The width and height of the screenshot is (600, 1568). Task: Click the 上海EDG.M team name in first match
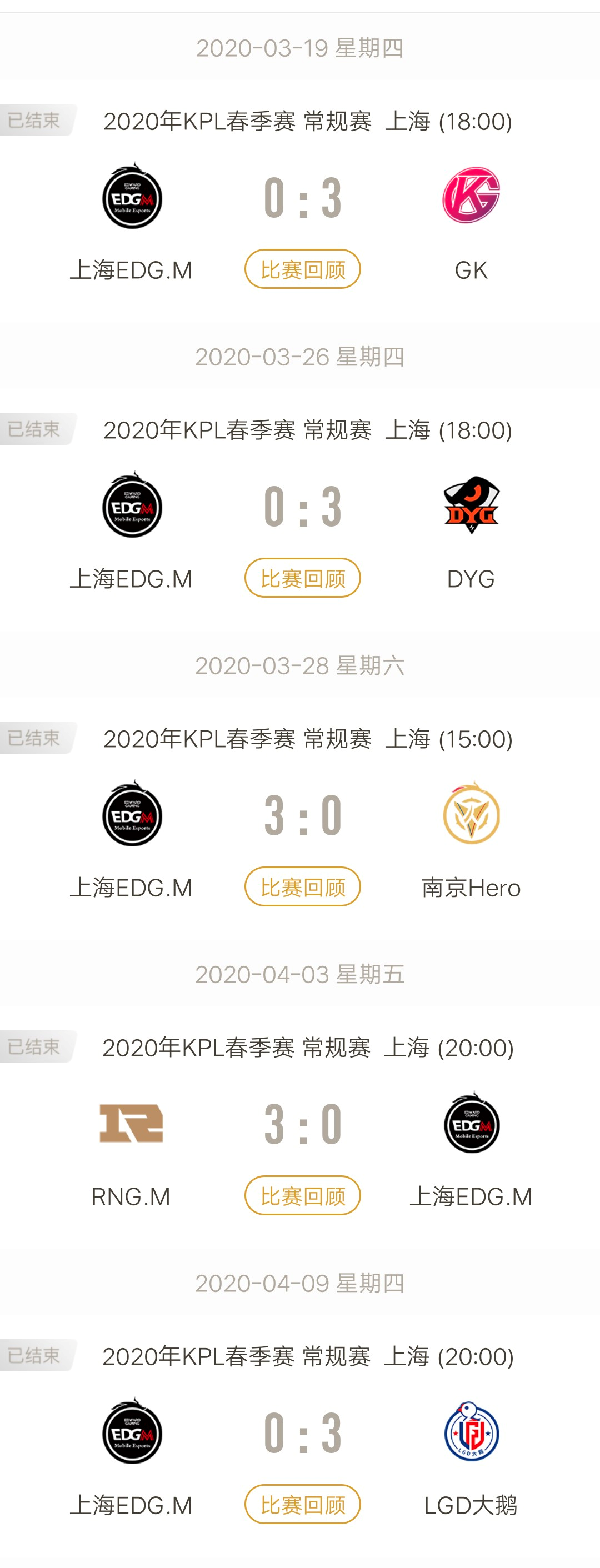132,269
